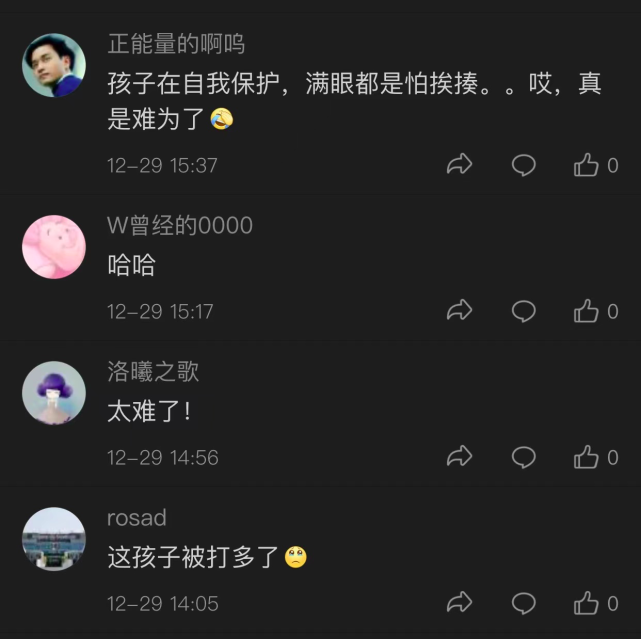This screenshot has width=641, height=639.
Task: Reply to W曾经的0000's comment
Action: tap(524, 311)
